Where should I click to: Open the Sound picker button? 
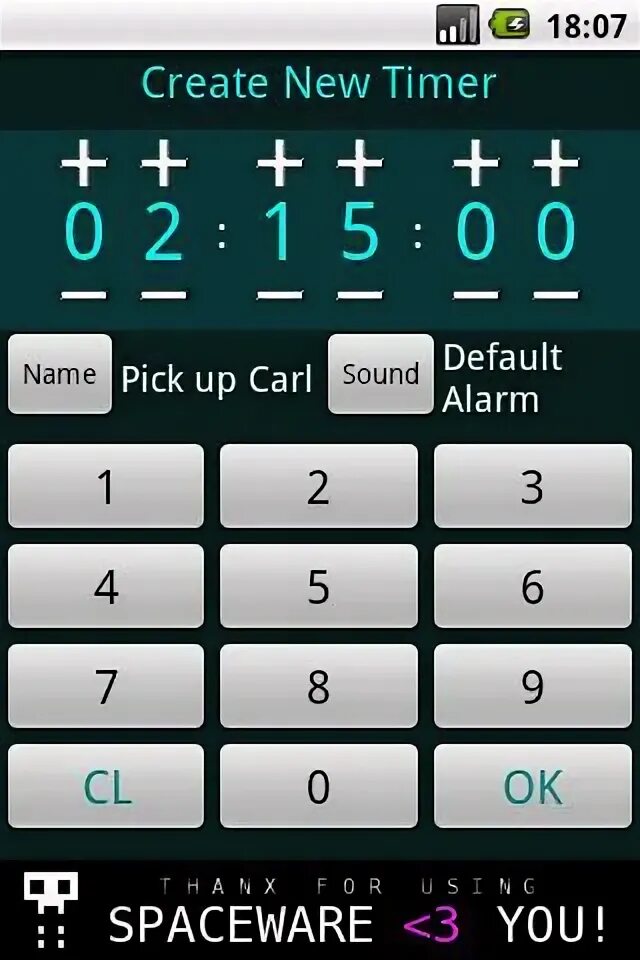click(x=380, y=374)
